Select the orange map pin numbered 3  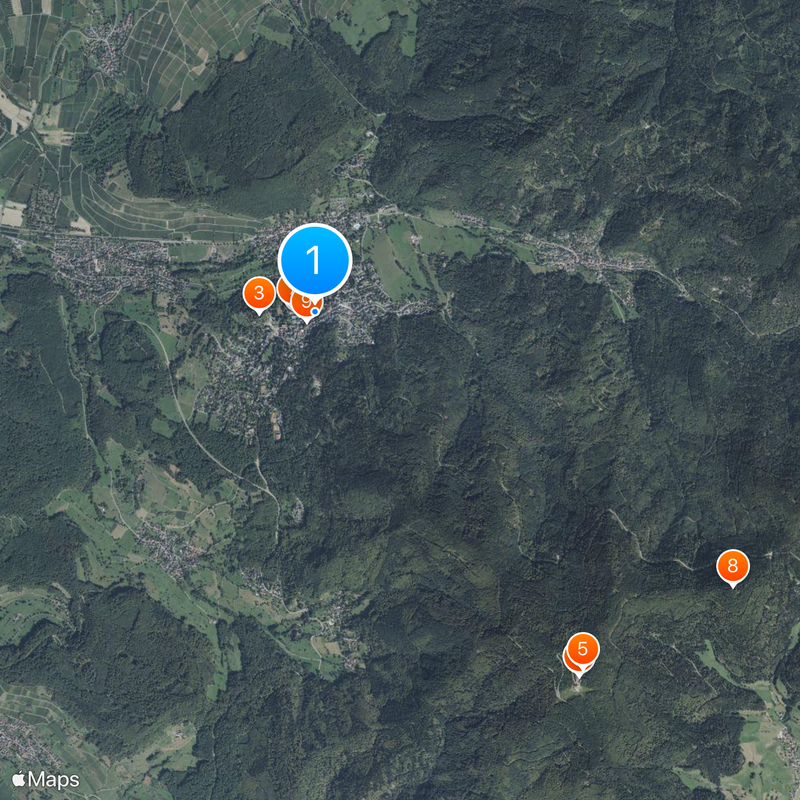click(x=259, y=294)
